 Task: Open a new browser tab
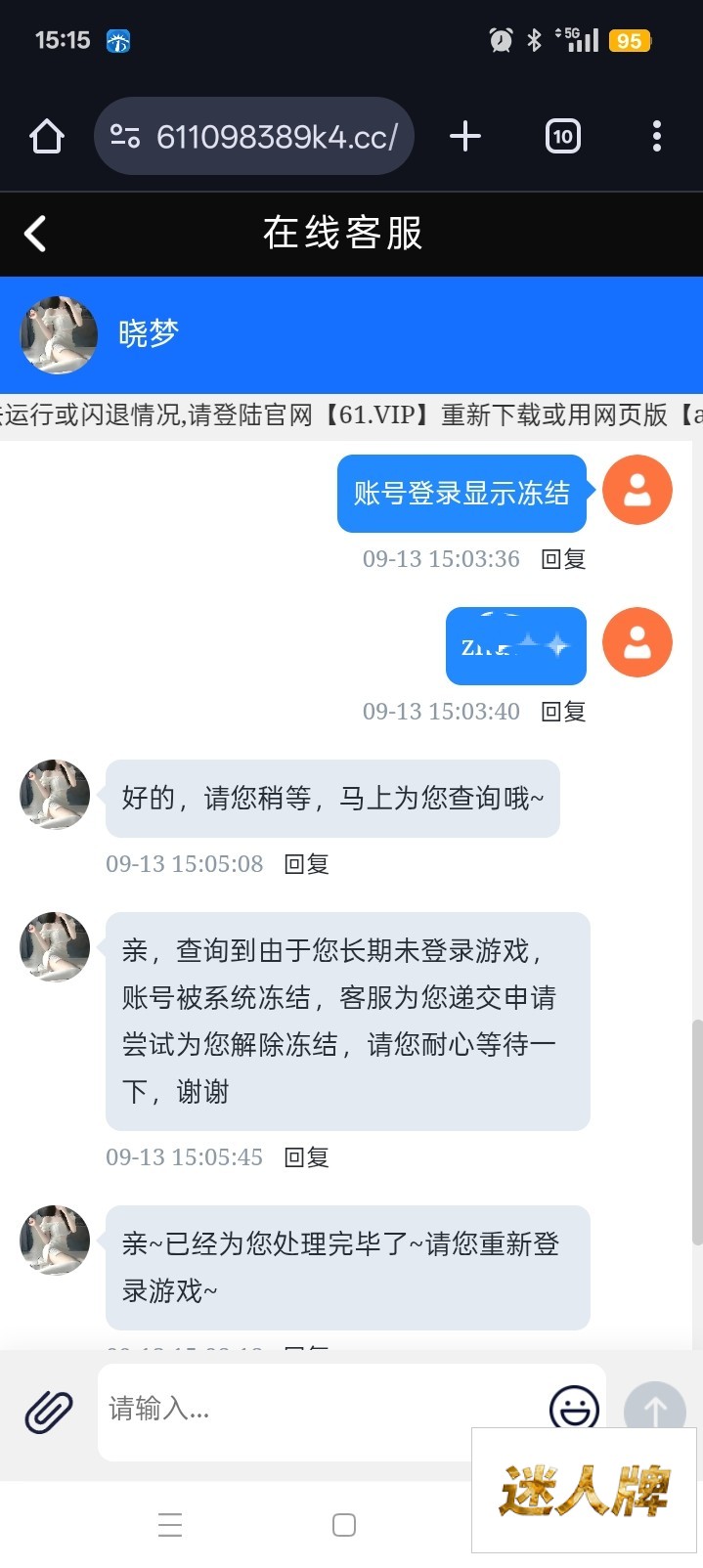tap(465, 136)
